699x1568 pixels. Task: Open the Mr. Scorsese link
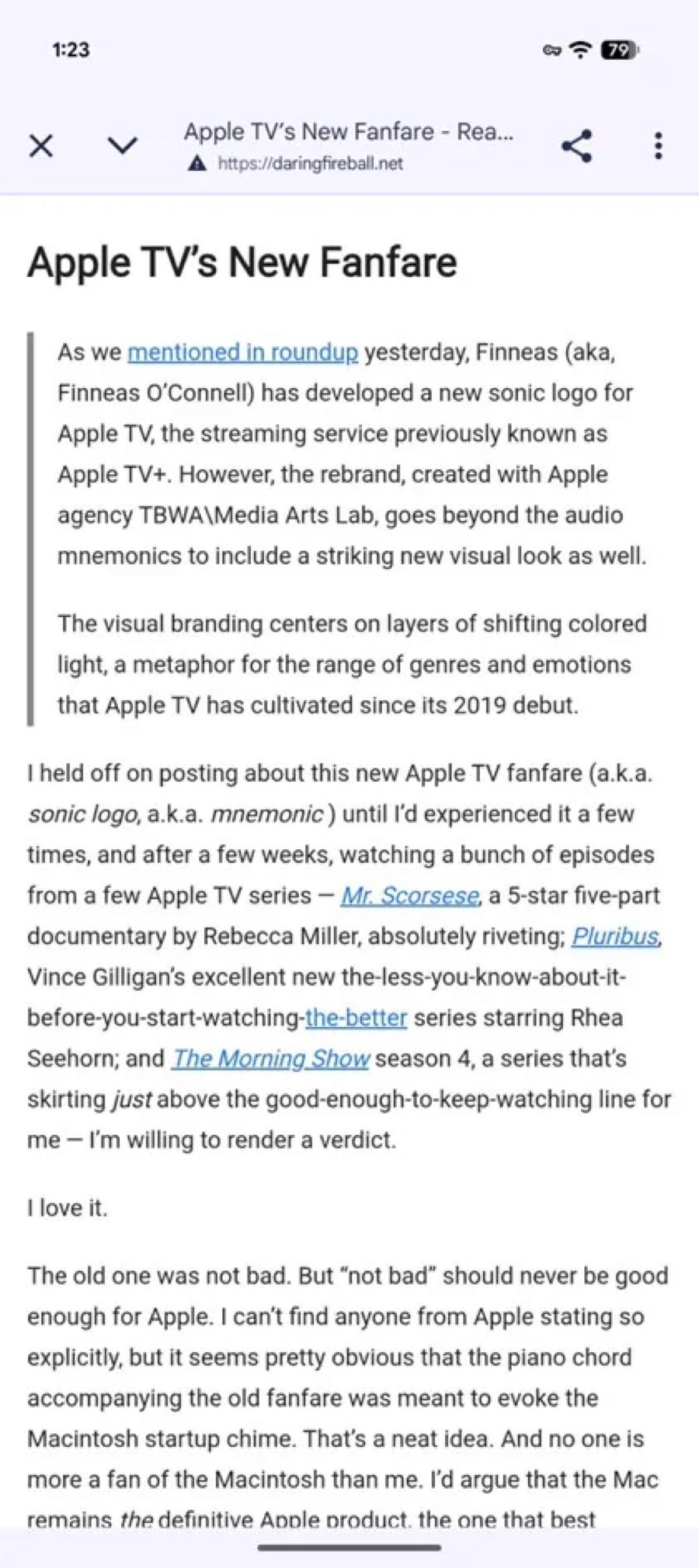[x=410, y=896]
